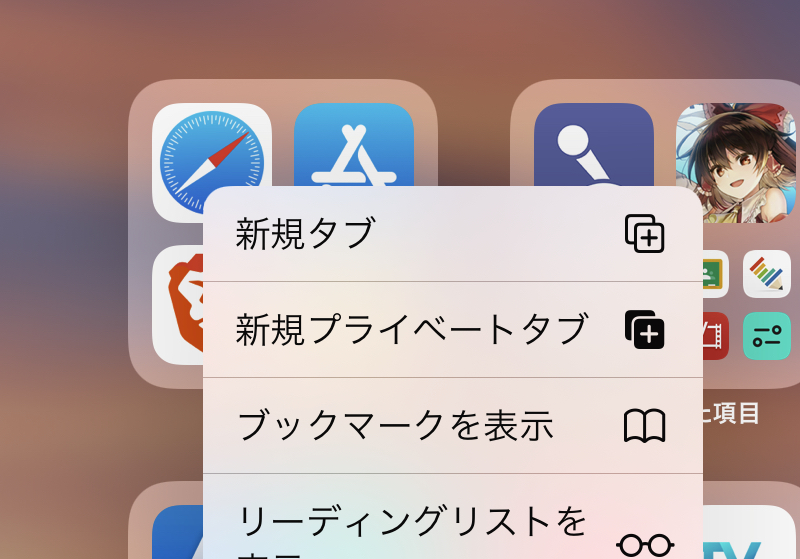Select 新規タブ from the menu
Screen dimensions: 800x559
452,234
